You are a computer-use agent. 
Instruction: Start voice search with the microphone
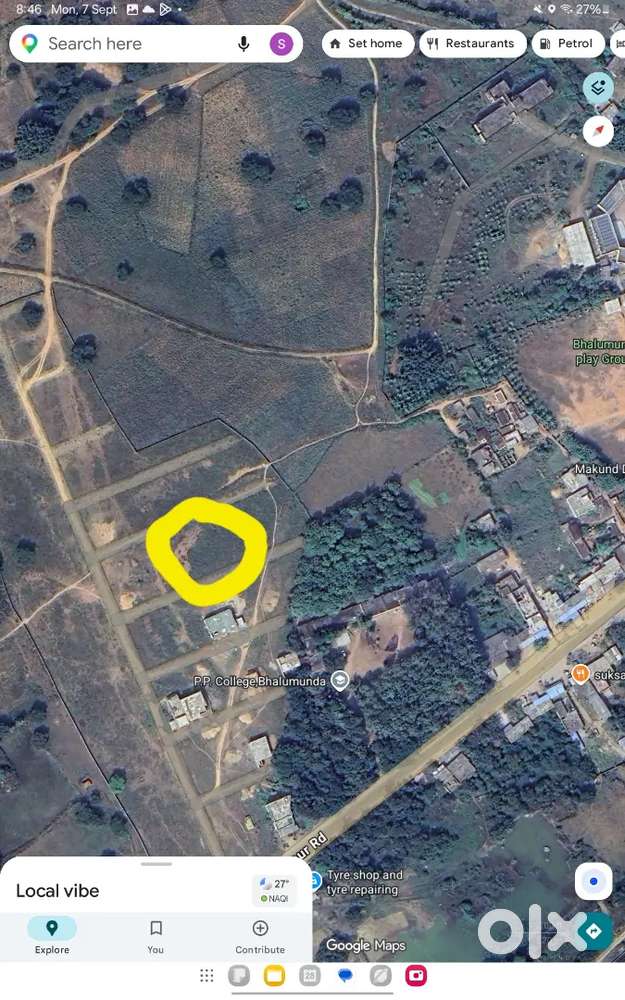pyautogui.click(x=244, y=43)
